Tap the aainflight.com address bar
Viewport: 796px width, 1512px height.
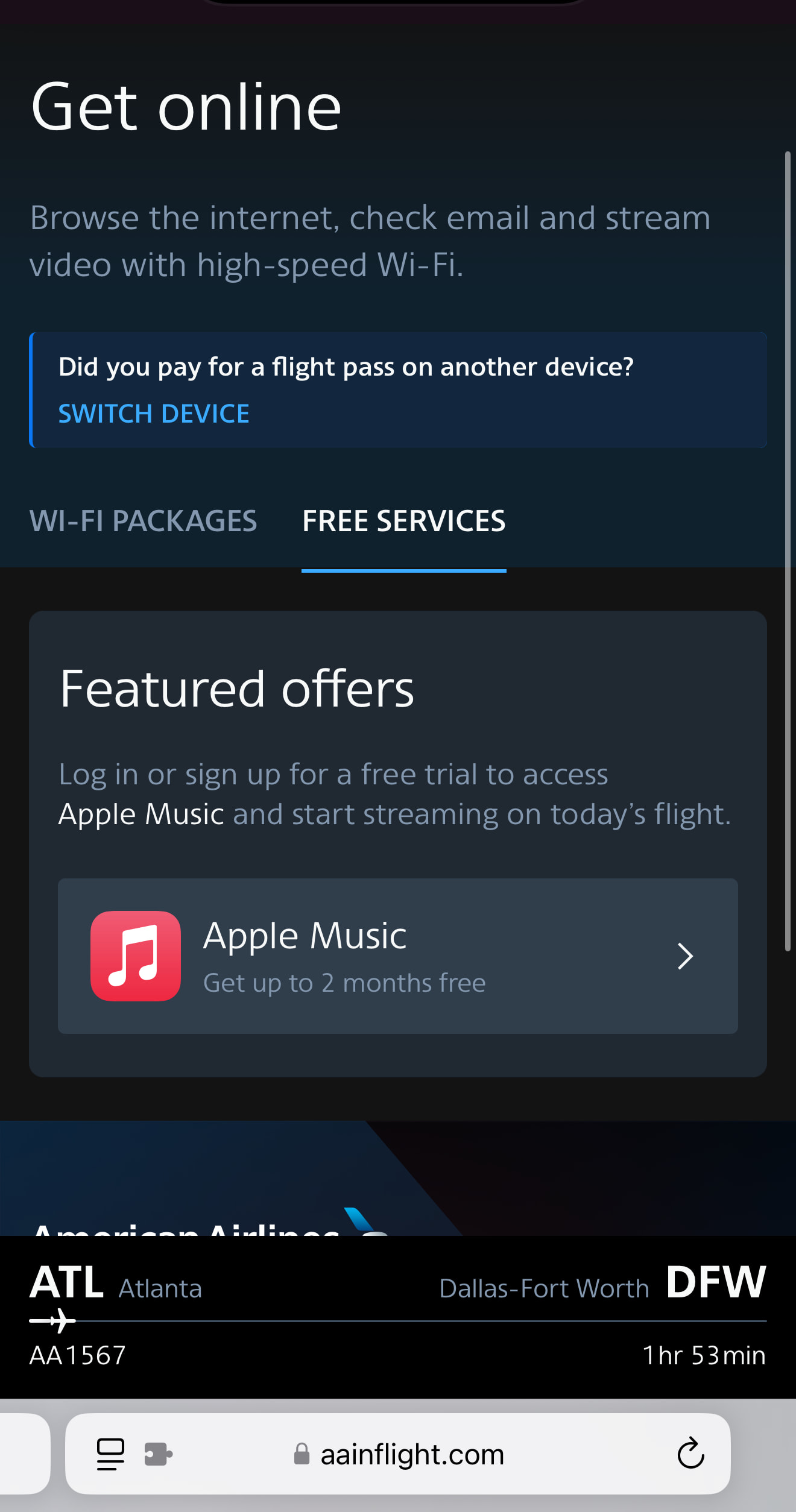[x=412, y=1454]
